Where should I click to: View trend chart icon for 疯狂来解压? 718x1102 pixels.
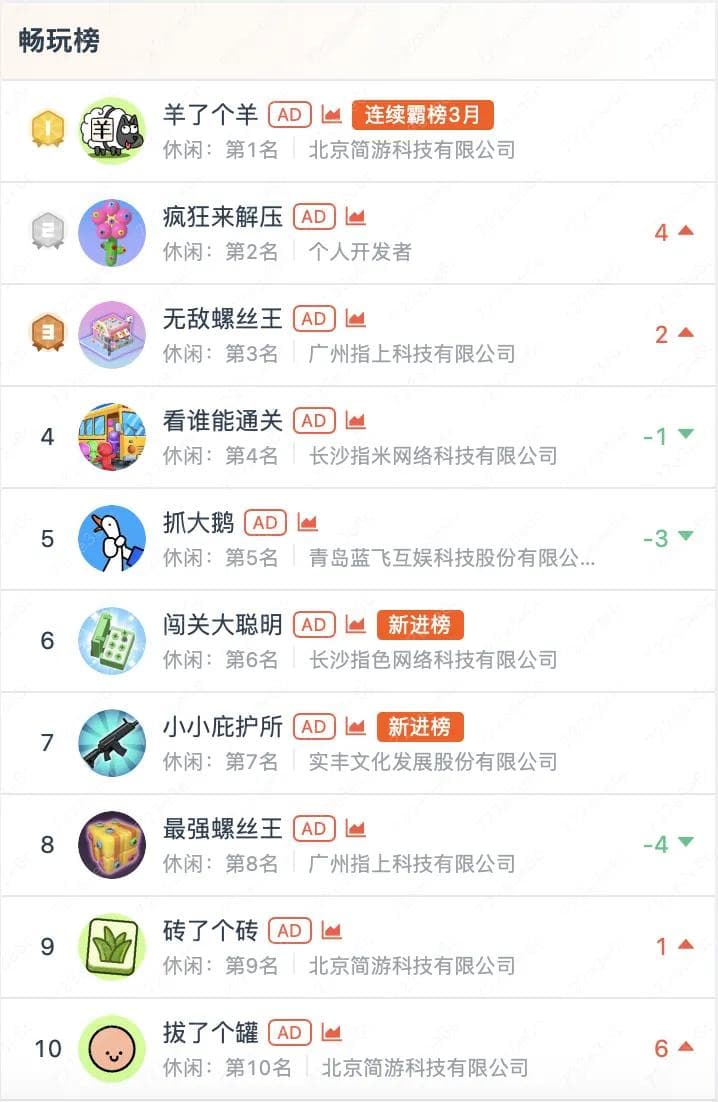356,217
